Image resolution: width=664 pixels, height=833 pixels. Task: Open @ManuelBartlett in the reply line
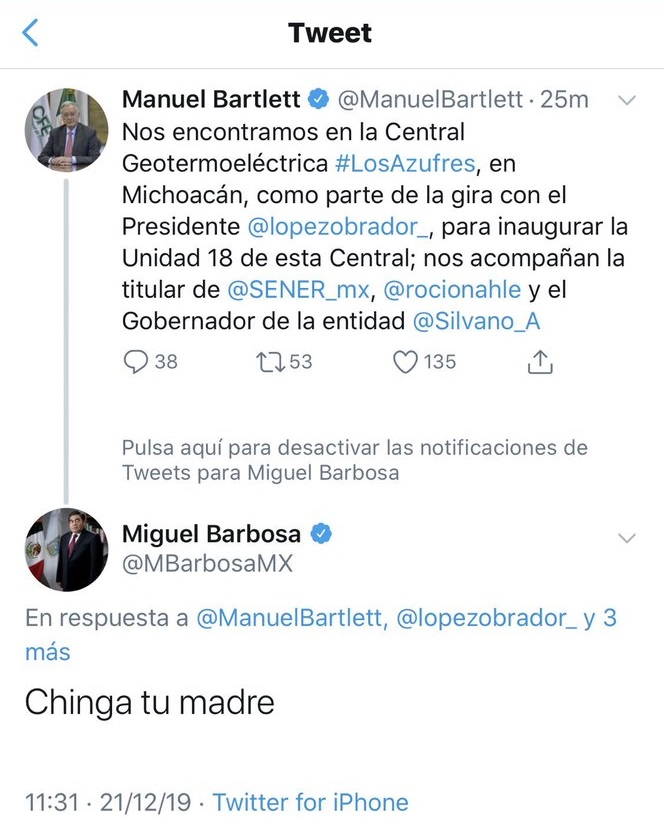click(290, 619)
